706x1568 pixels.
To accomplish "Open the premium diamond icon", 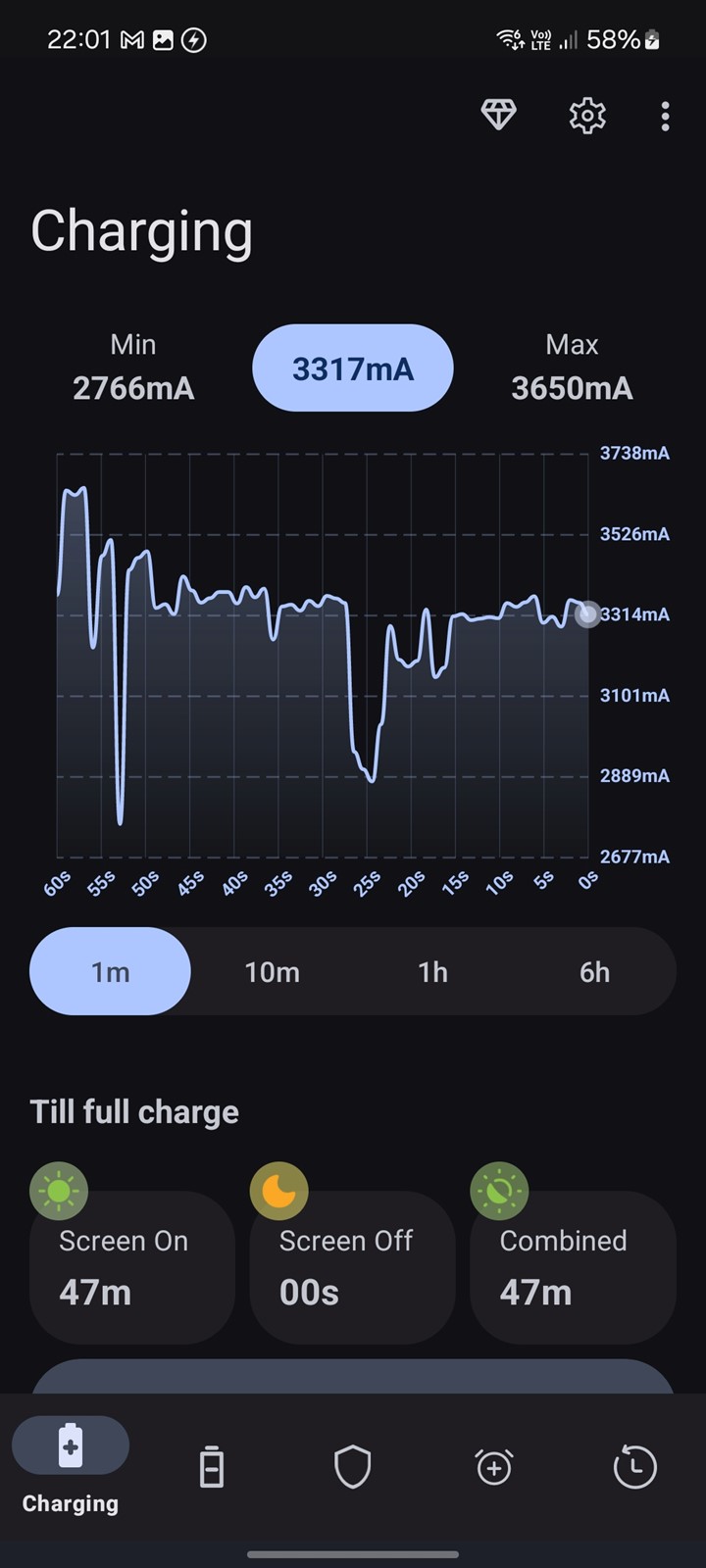I will coord(498,116).
